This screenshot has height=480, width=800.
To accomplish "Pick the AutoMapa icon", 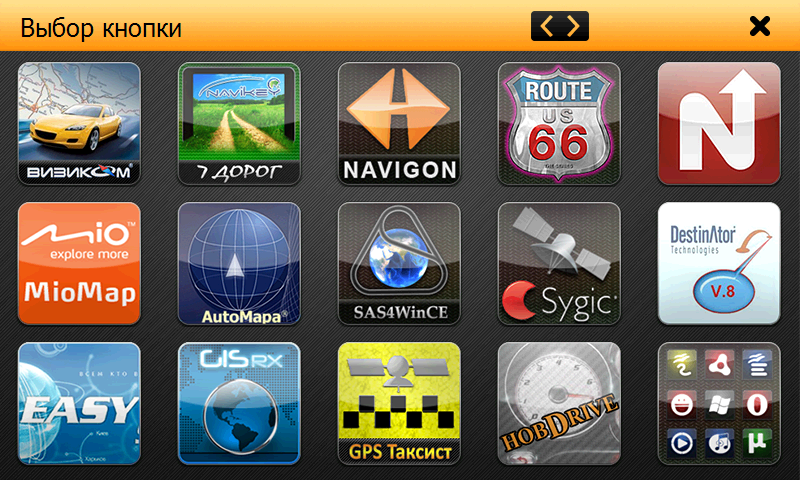I will 239,264.
